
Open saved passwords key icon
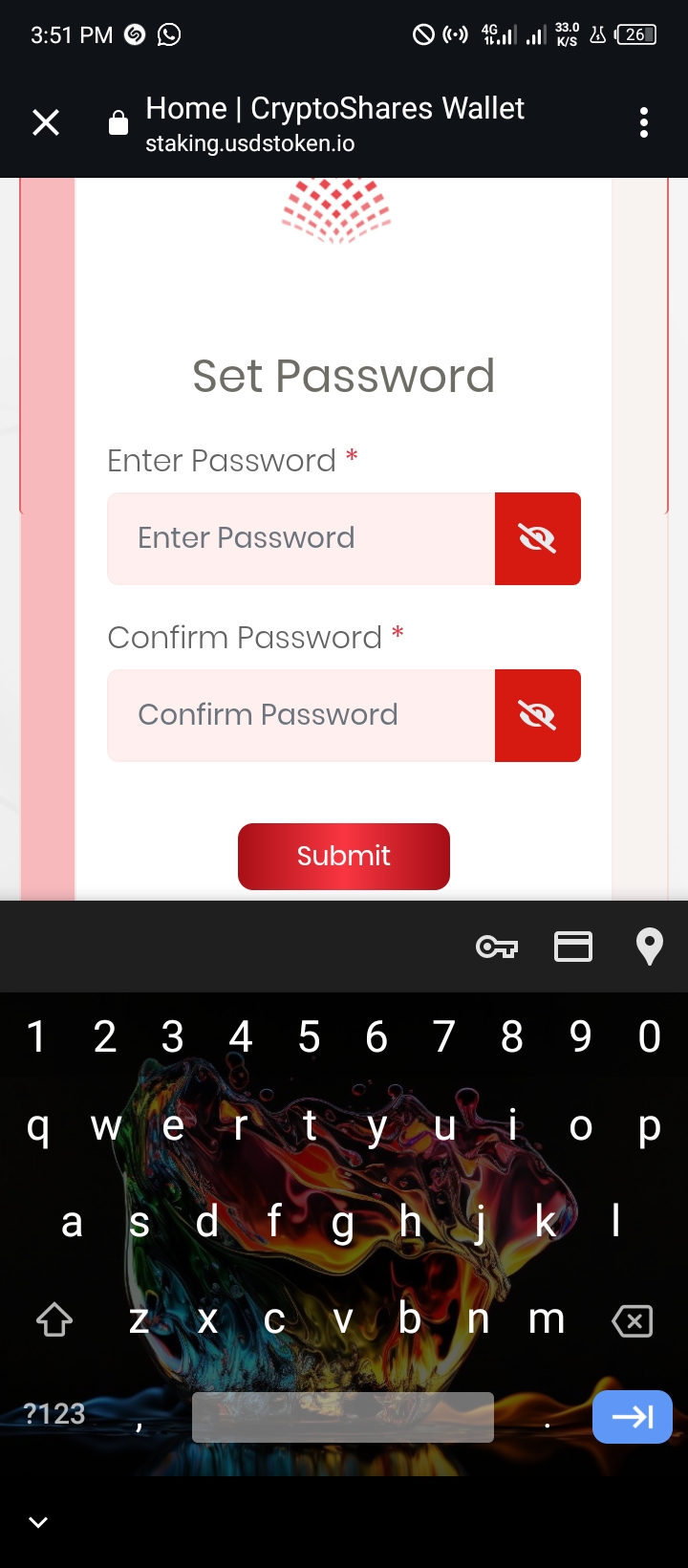click(x=497, y=947)
